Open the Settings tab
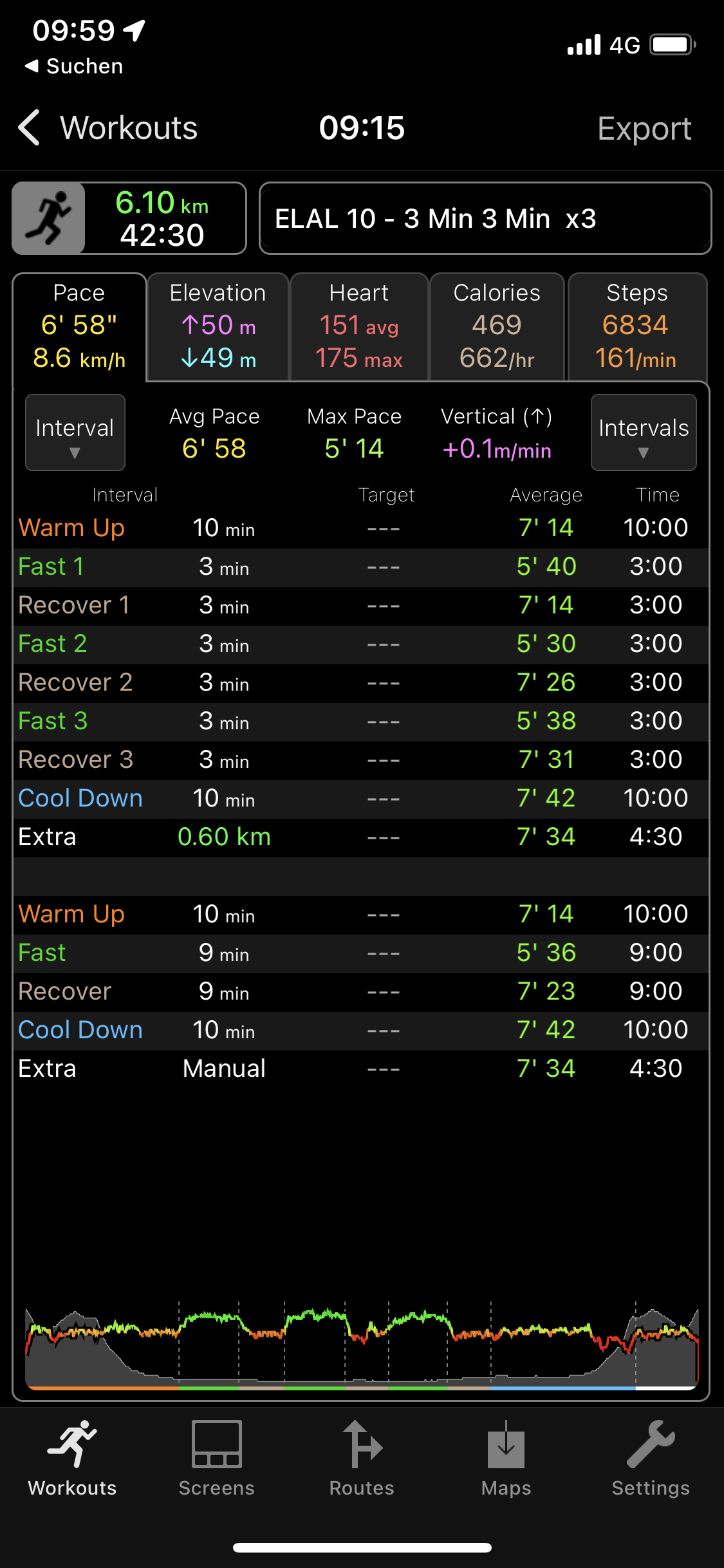This screenshot has height=1568, width=724. point(651,1459)
